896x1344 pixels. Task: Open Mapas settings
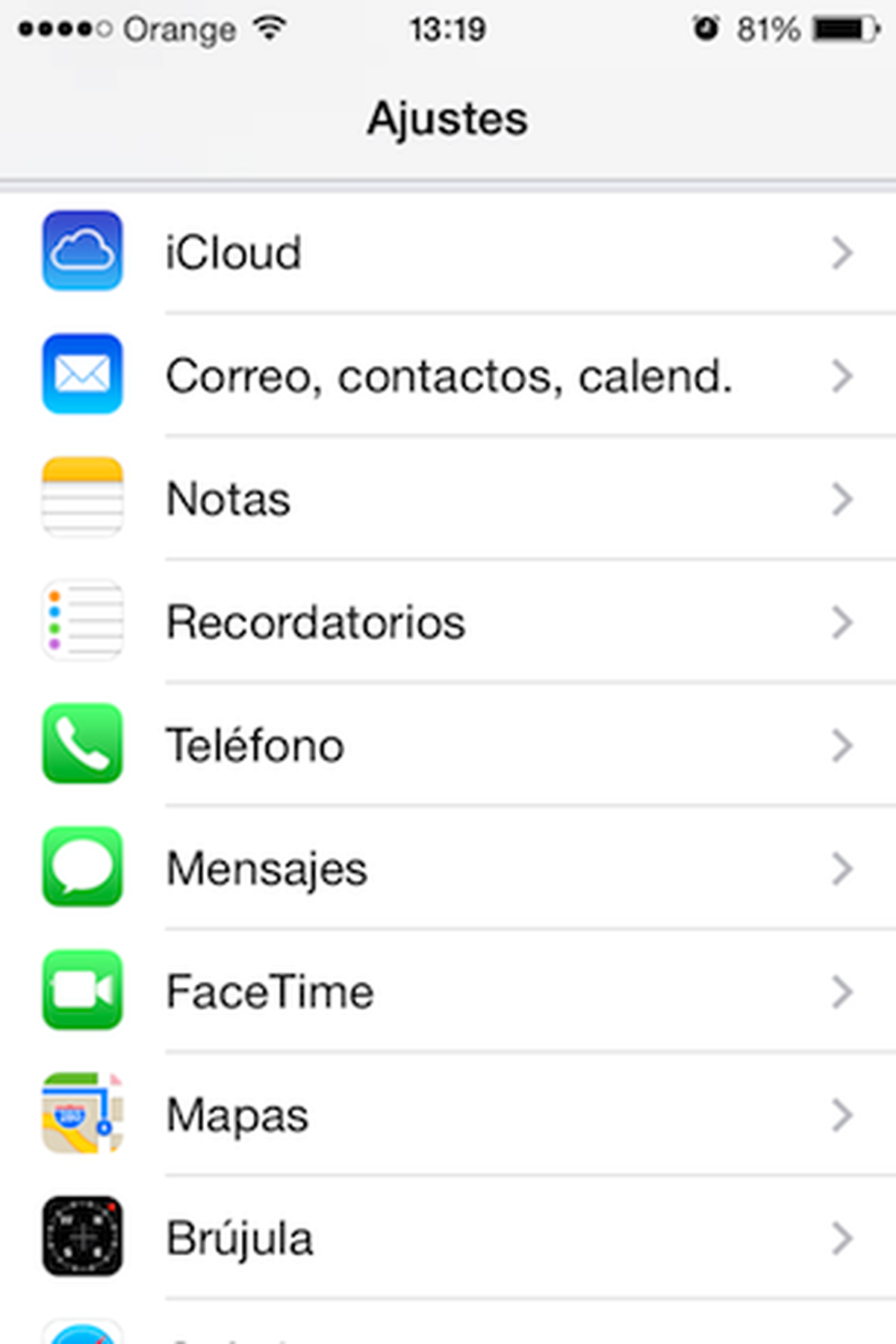click(448, 1115)
